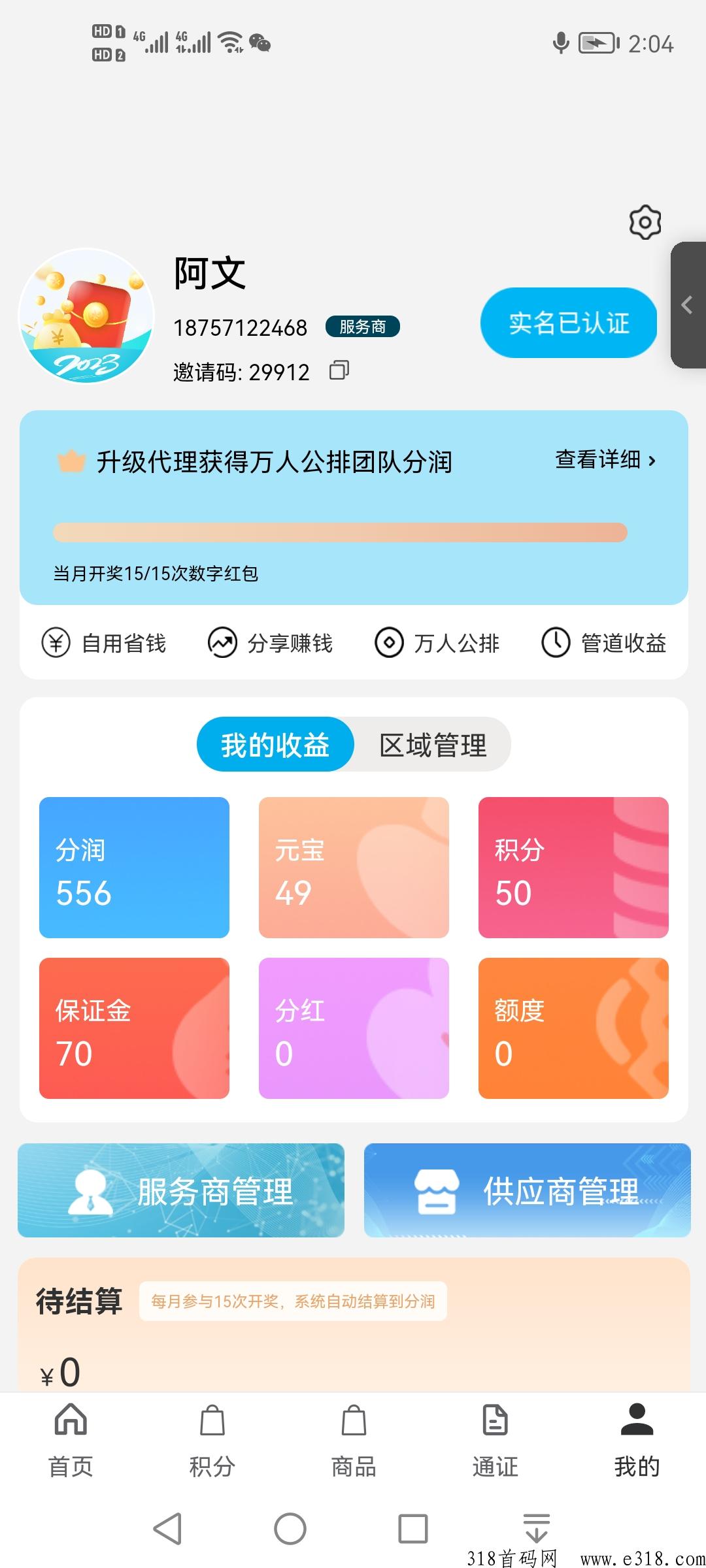Expand 查看详细 for agent upgrade details
706x1568 pixels.
coord(605,461)
